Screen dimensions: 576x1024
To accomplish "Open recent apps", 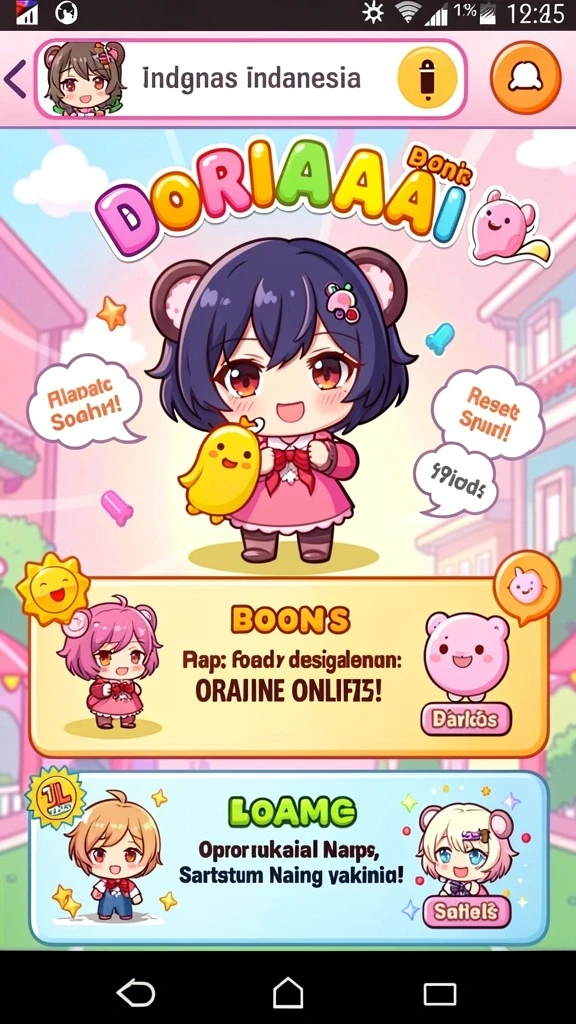I will pos(440,994).
